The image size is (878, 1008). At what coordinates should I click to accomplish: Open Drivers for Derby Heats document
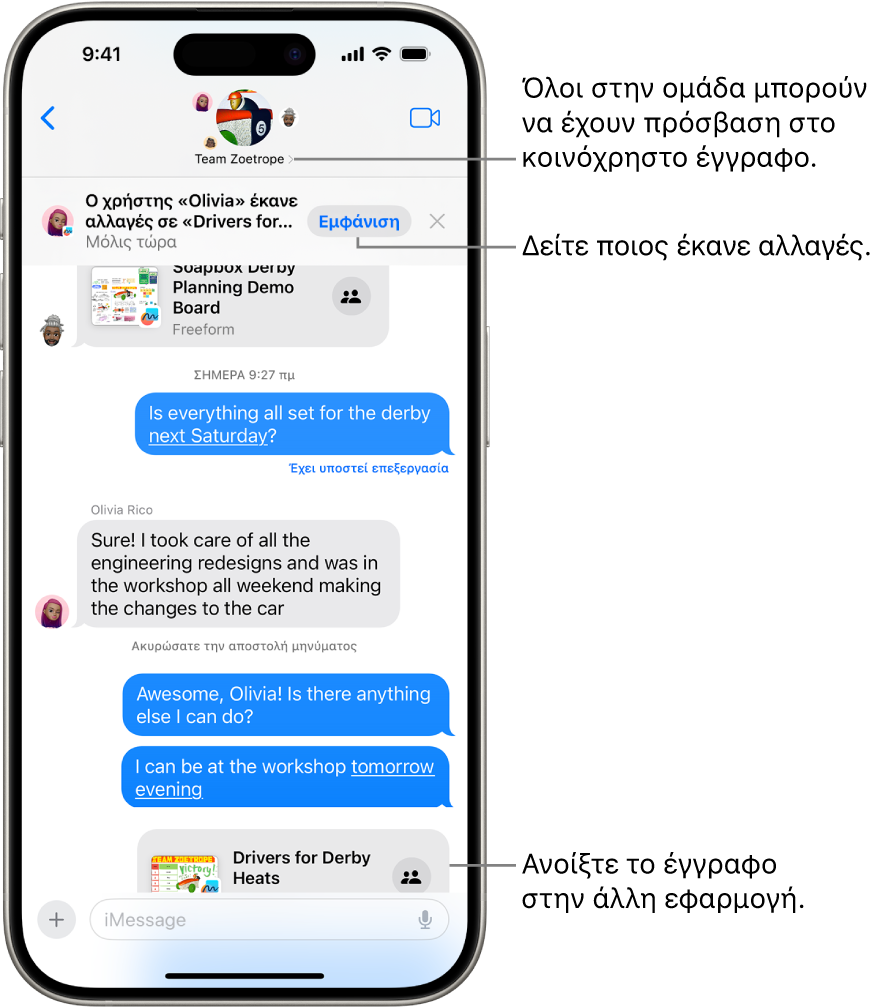290,867
